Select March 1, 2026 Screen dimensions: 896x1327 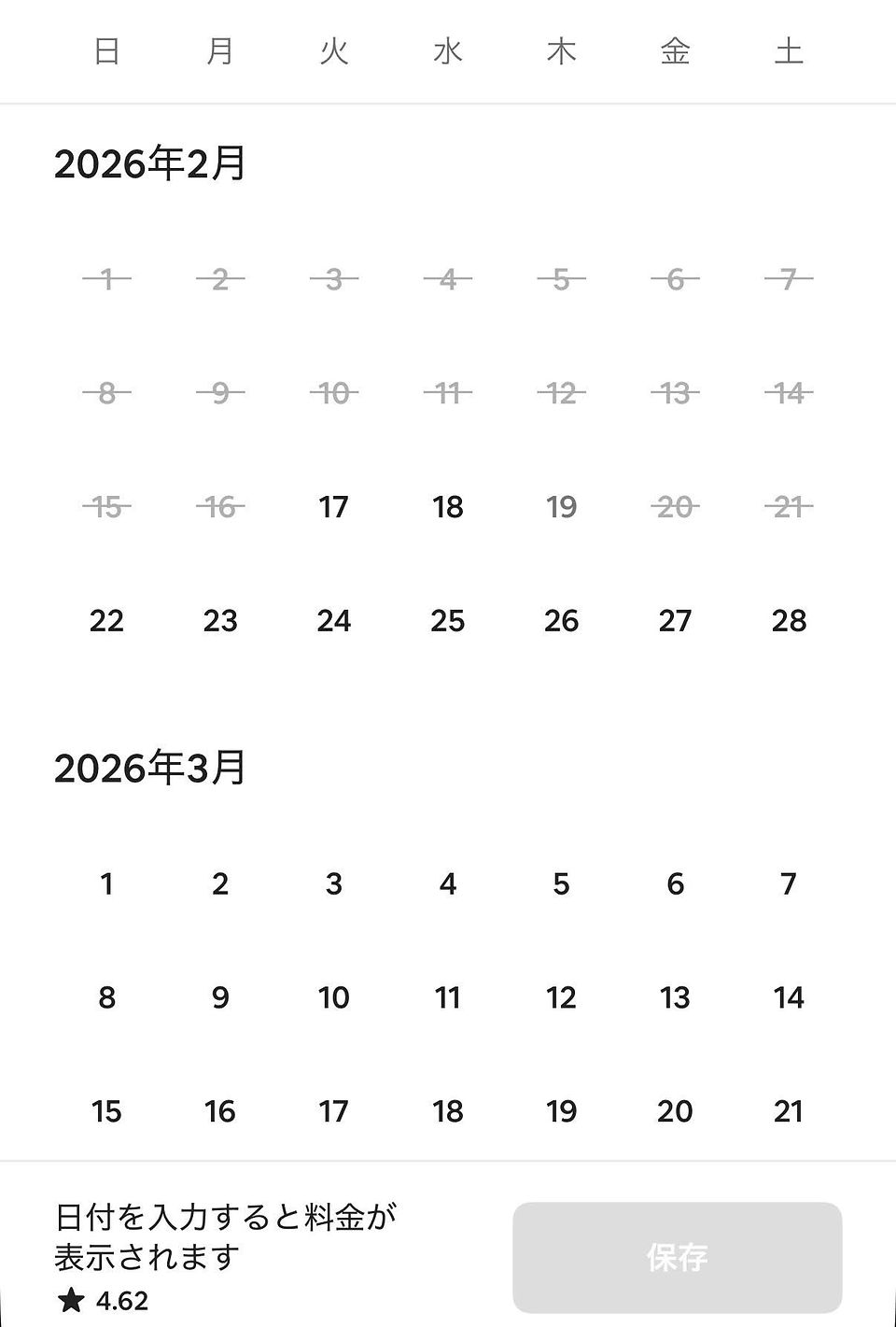[106, 883]
